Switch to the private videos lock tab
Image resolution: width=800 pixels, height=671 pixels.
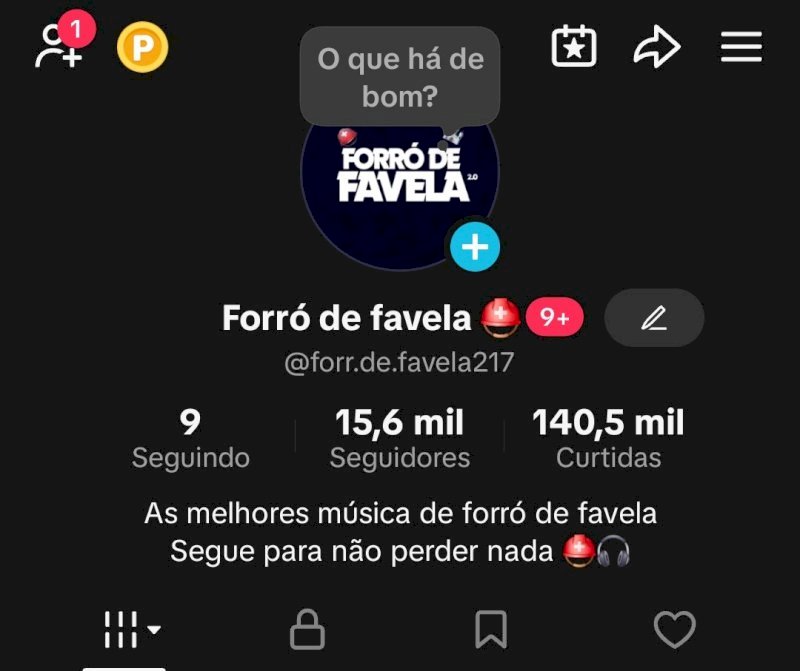(307, 629)
